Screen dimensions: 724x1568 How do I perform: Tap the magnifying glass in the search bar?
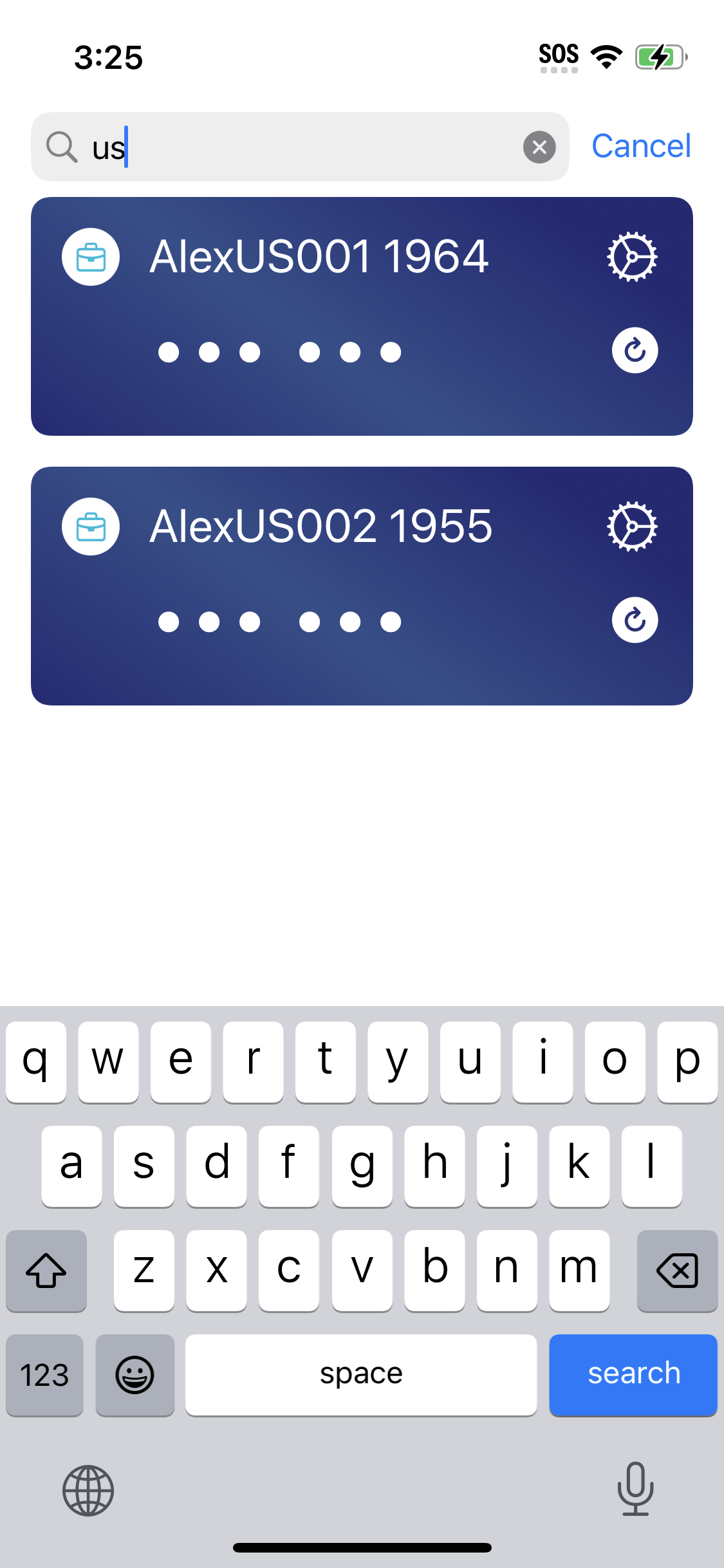click(x=61, y=146)
